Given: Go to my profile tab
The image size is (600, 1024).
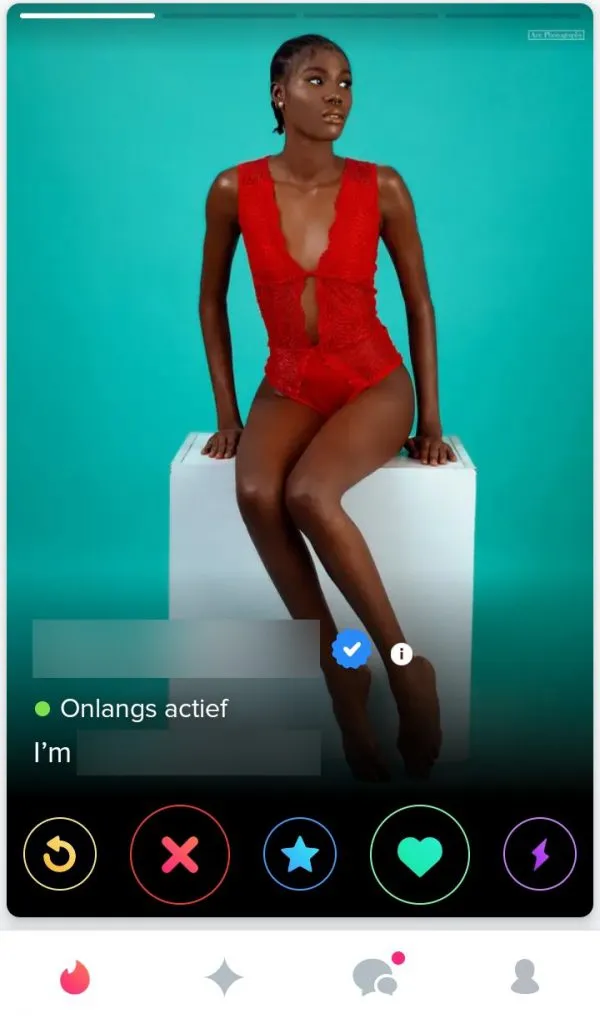Looking at the screenshot, I should [x=525, y=977].
